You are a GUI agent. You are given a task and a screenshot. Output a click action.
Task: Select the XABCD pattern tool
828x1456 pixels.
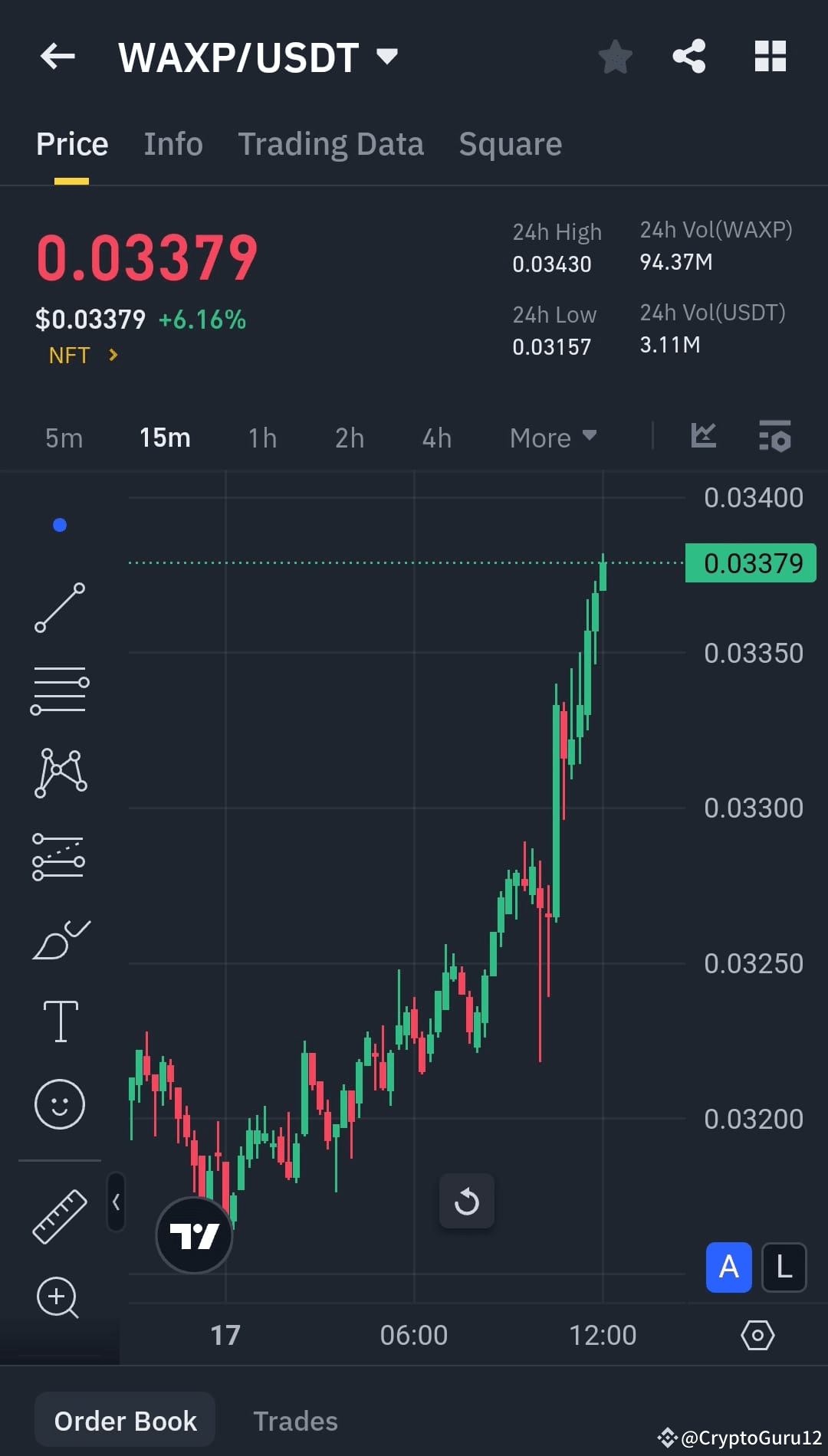click(x=60, y=772)
